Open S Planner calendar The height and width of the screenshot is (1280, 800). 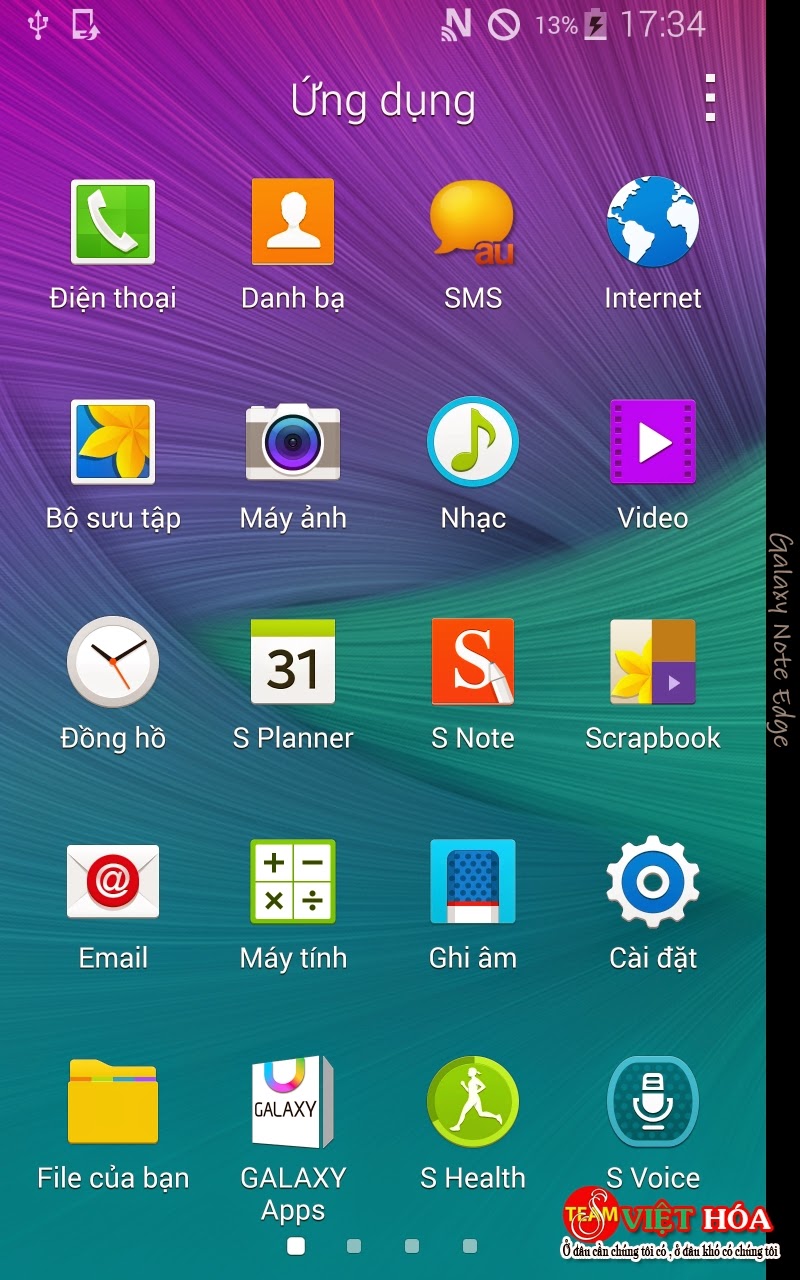click(293, 662)
